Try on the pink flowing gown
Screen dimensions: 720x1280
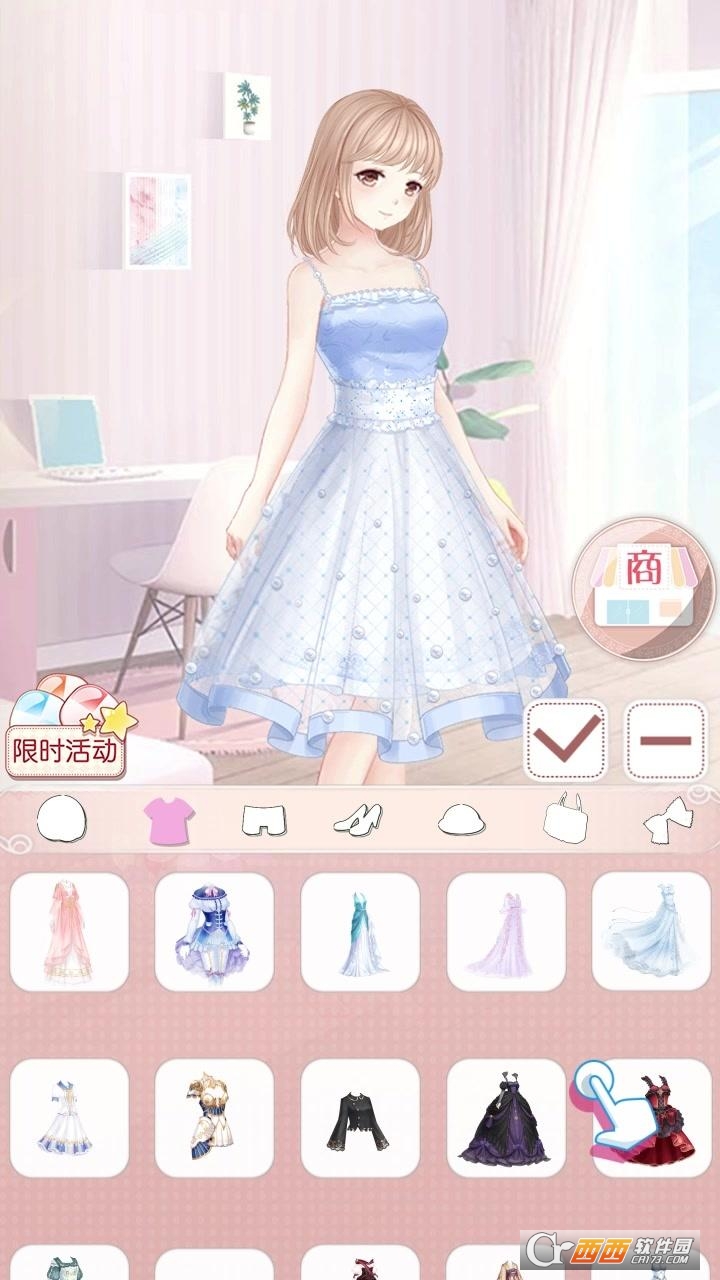[69, 931]
